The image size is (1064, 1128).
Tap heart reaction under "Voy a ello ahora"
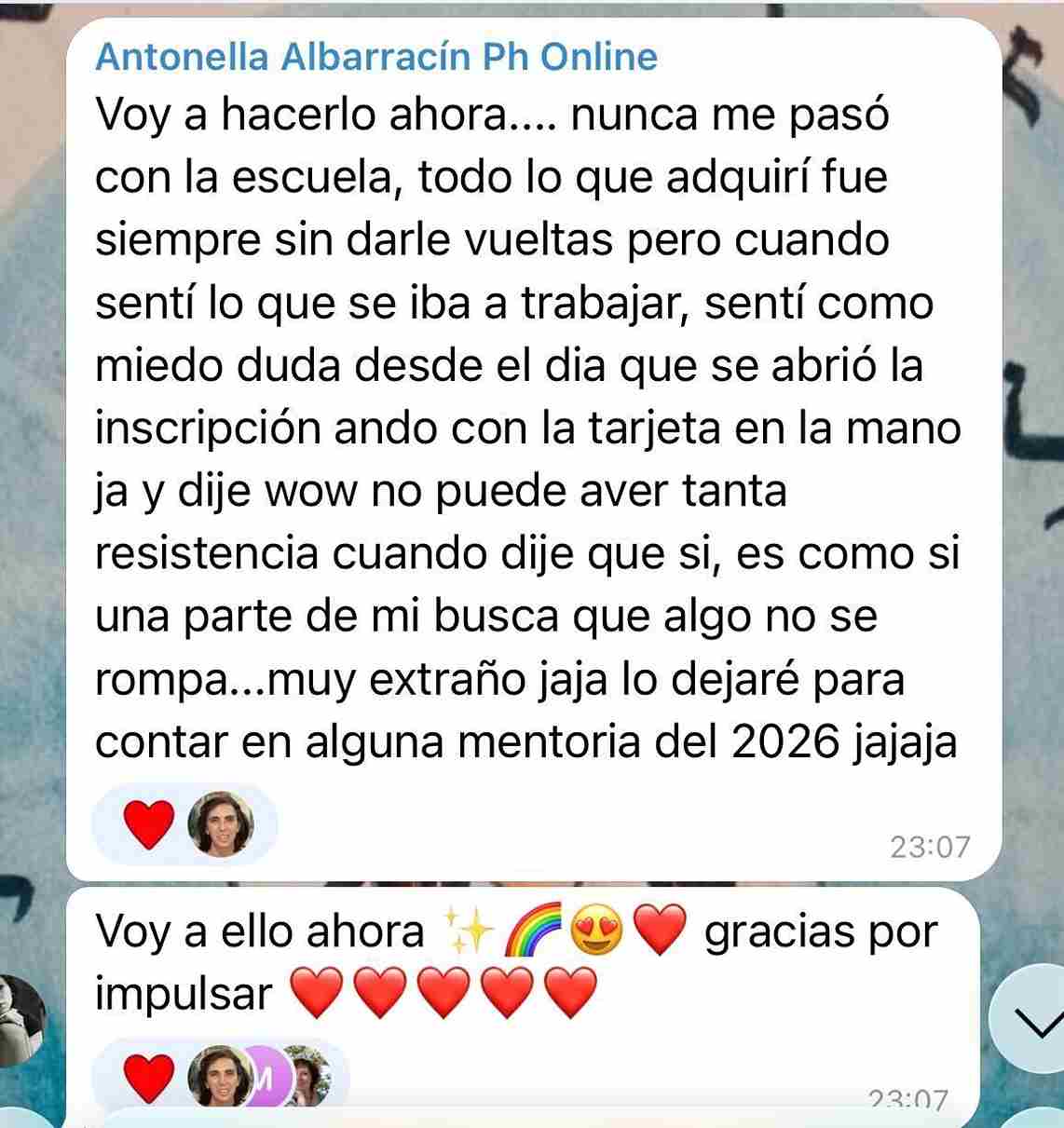[x=149, y=1079]
